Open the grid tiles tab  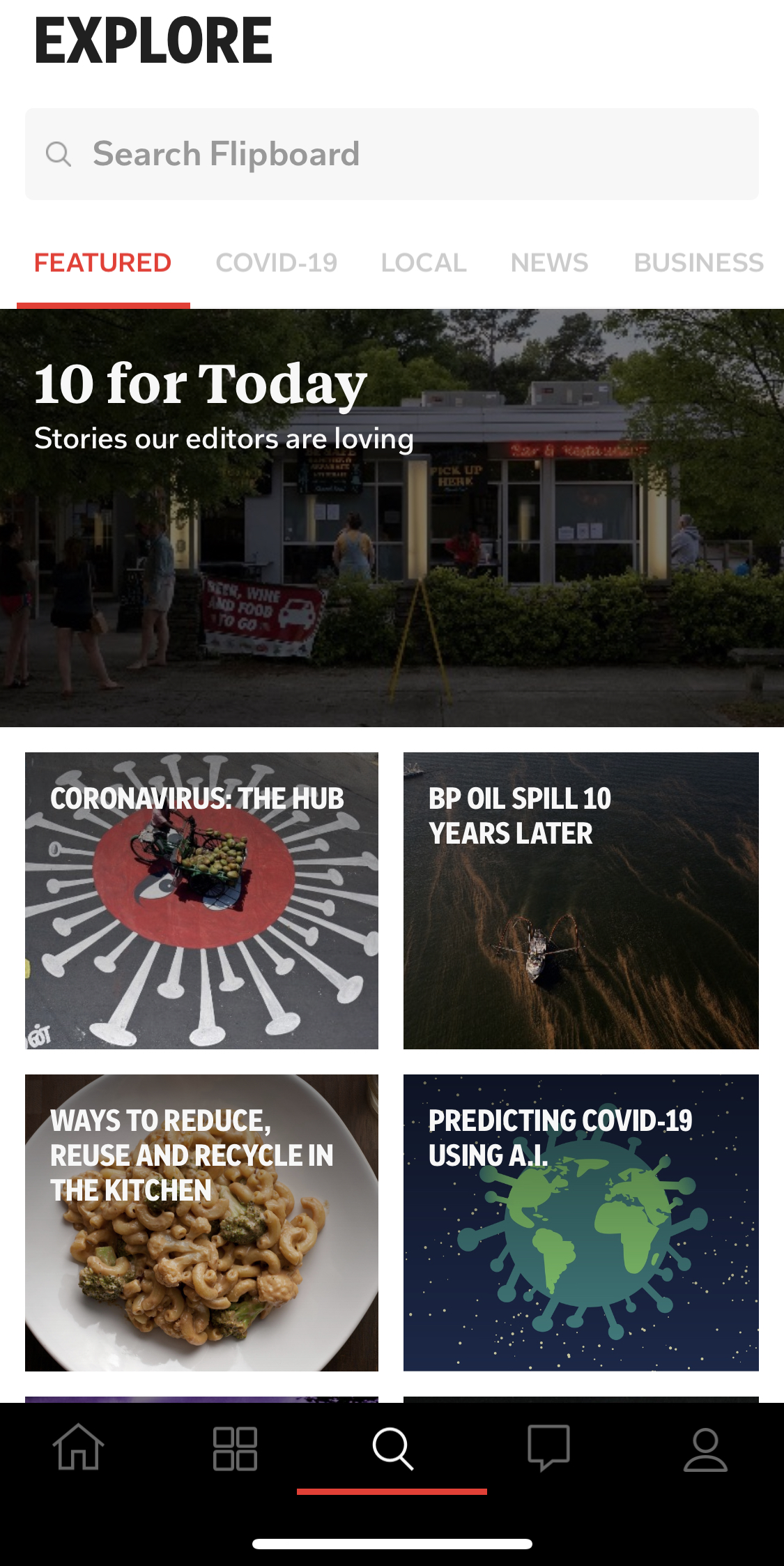tap(235, 1448)
